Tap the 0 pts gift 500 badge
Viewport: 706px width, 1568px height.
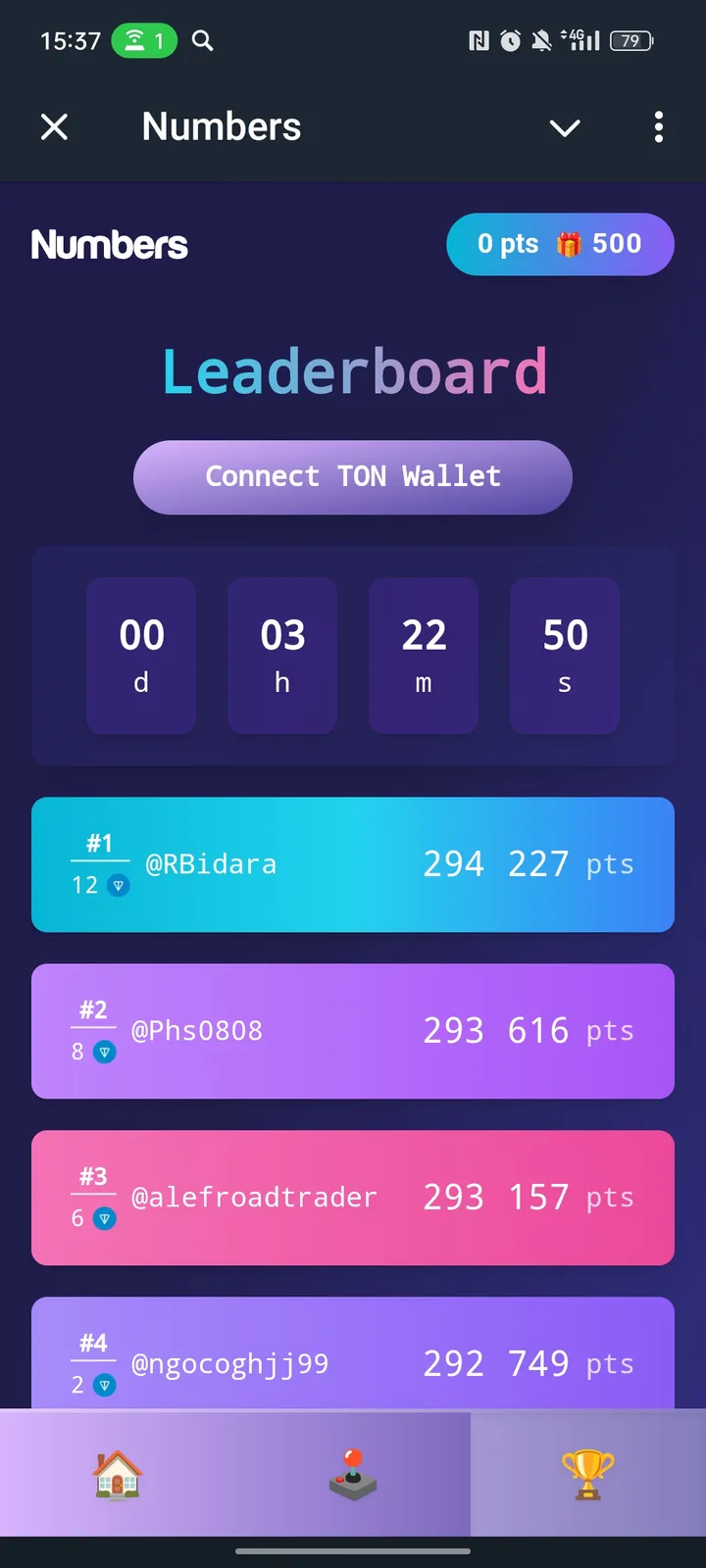coord(560,244)
